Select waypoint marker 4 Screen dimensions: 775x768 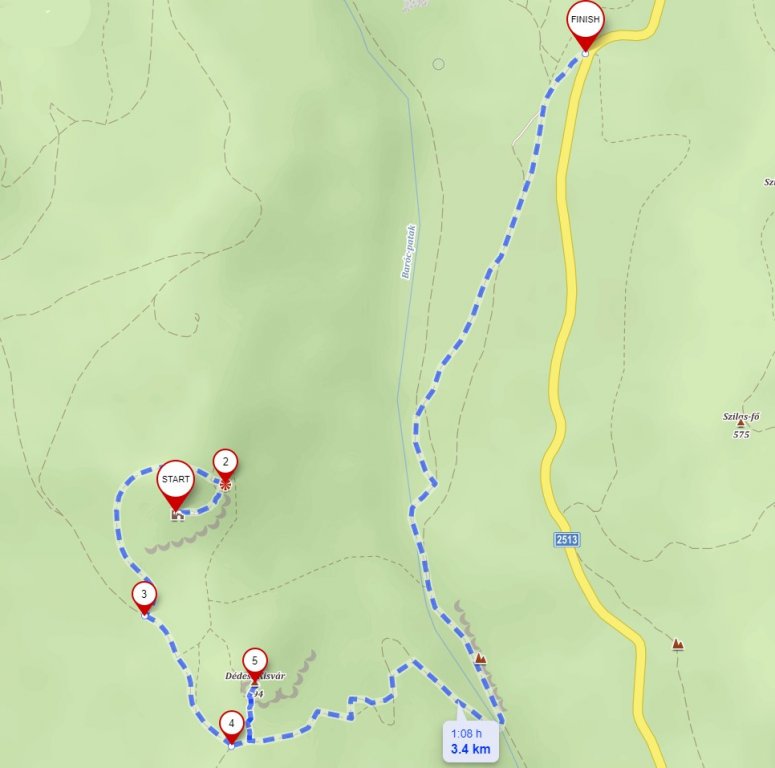[x=232, y=723]
